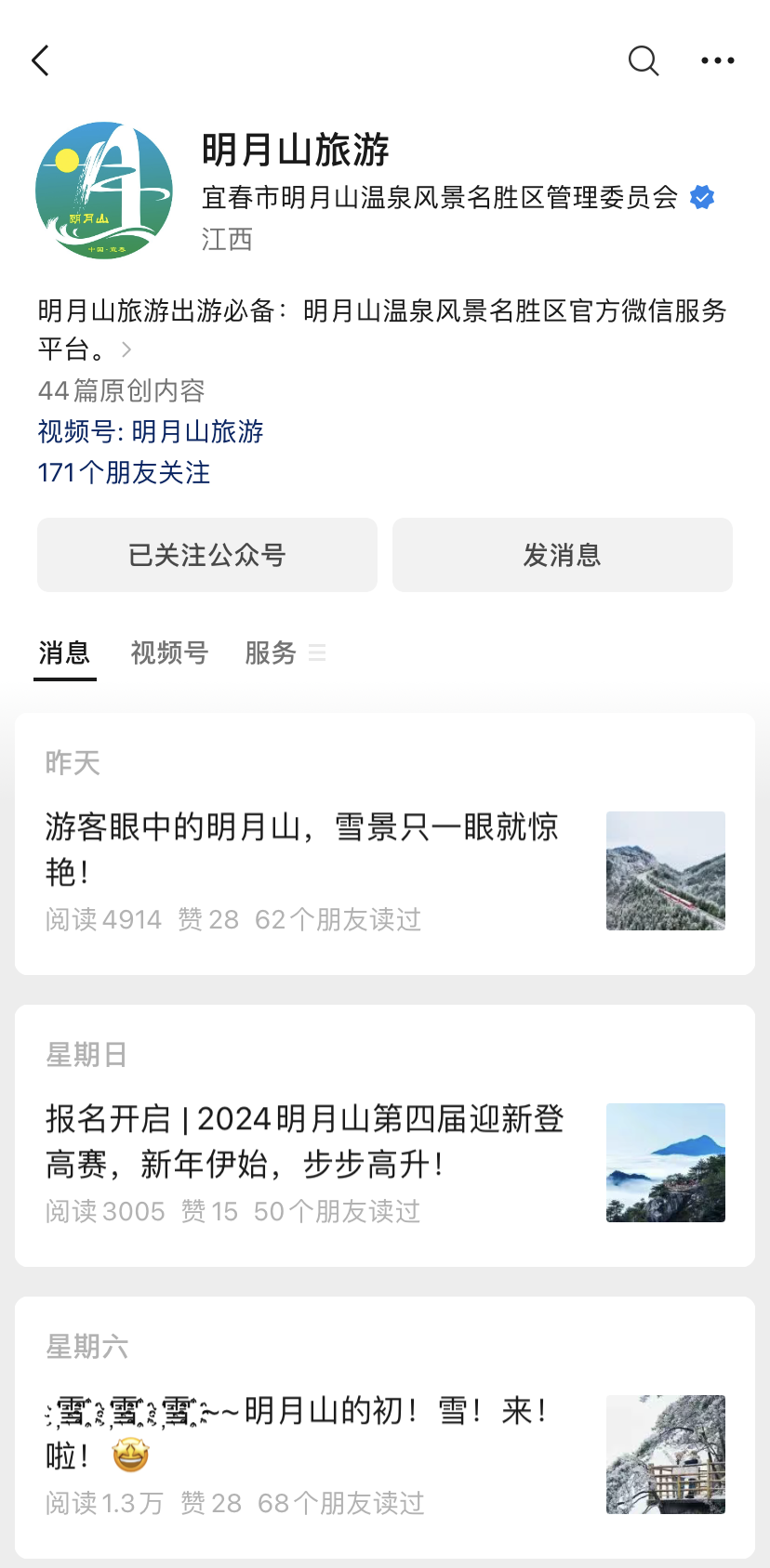Read the 明月山的初雪来啦 article
This screenshot has height=1568, width=770.
[x=298, y=1431]
